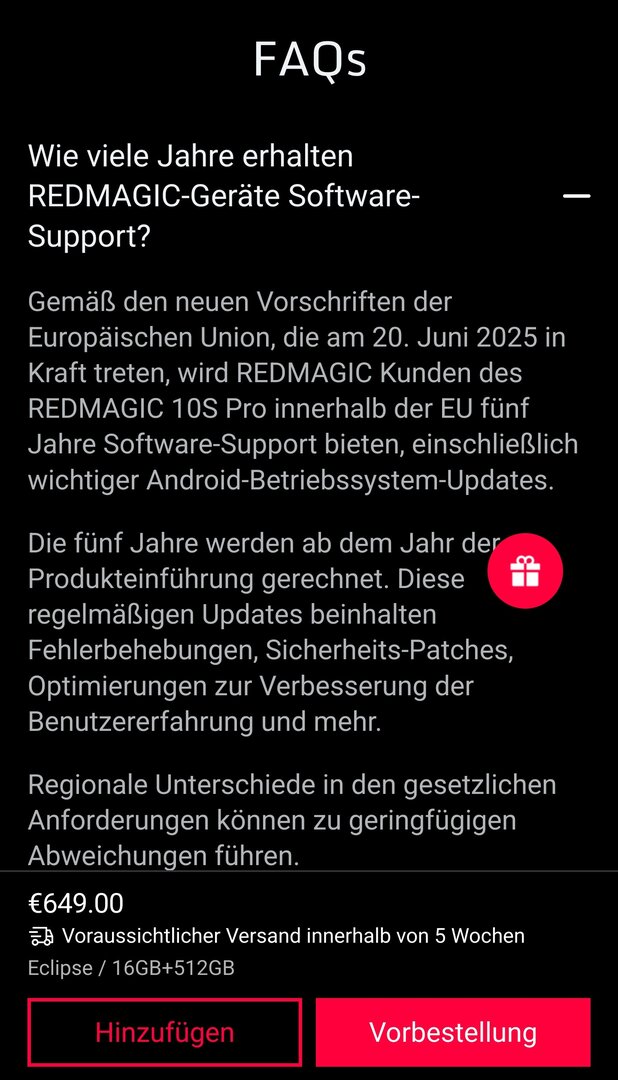Tap the Hinzufügen button

pos(165,1032)
